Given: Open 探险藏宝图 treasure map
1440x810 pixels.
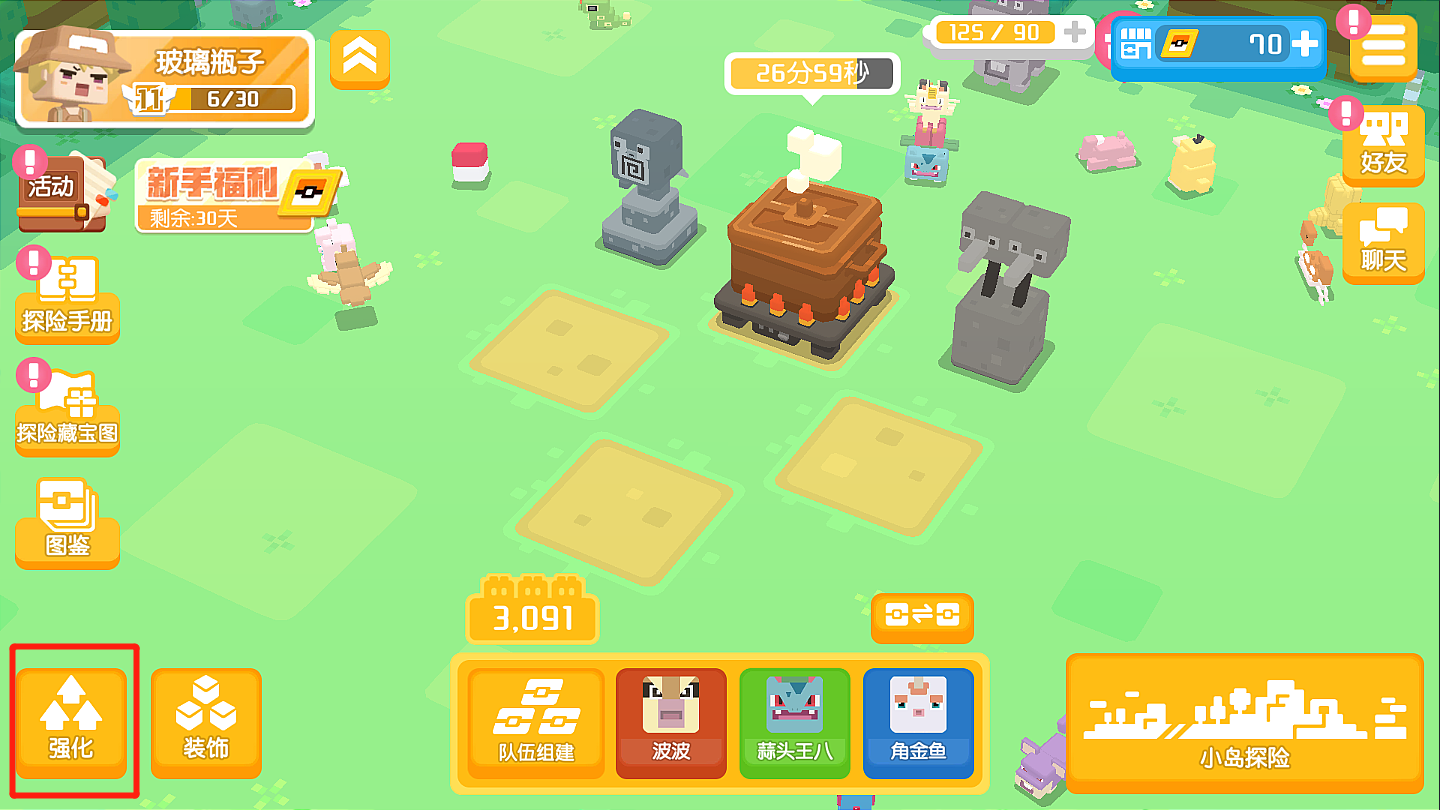Looking at the screenshot, I should pyautogui.click(x=67, y=410).
